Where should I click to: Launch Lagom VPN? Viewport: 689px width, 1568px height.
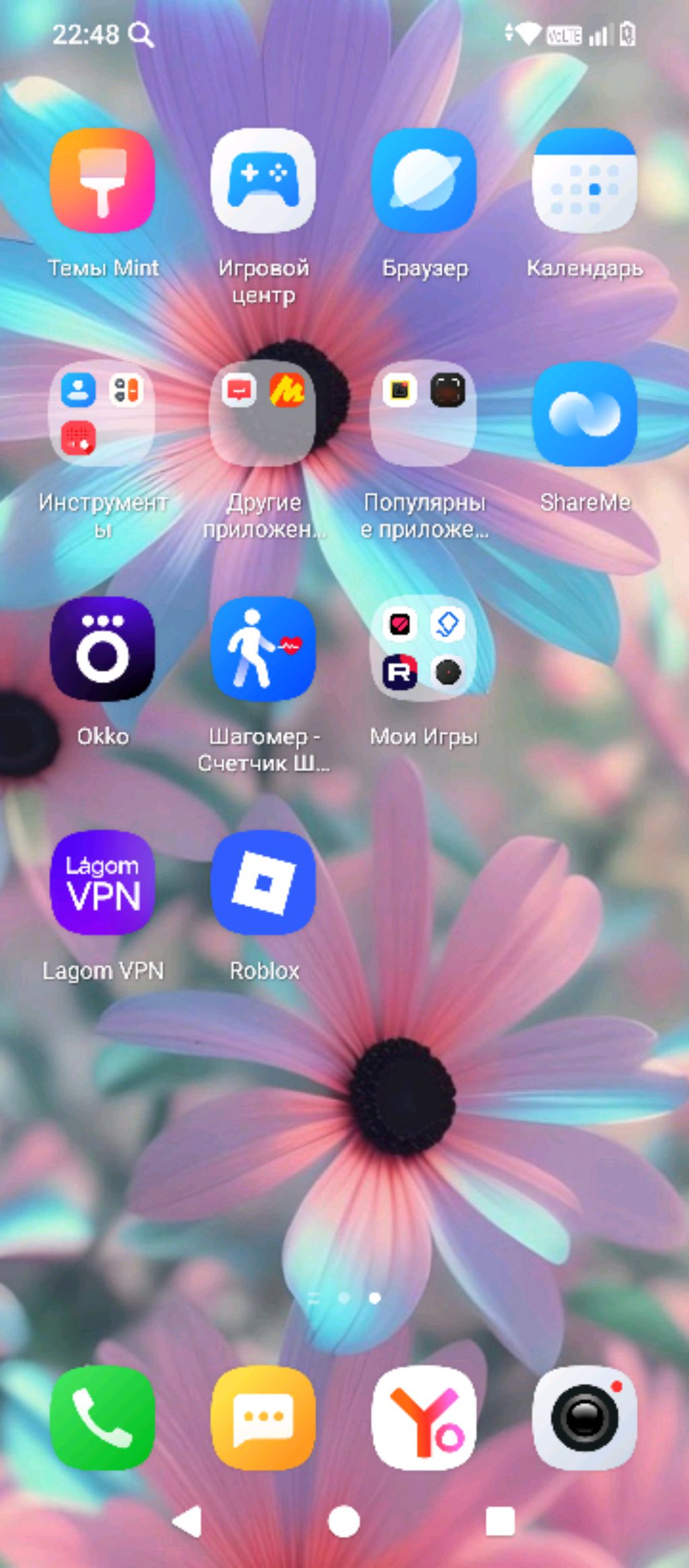coord(103,883)
